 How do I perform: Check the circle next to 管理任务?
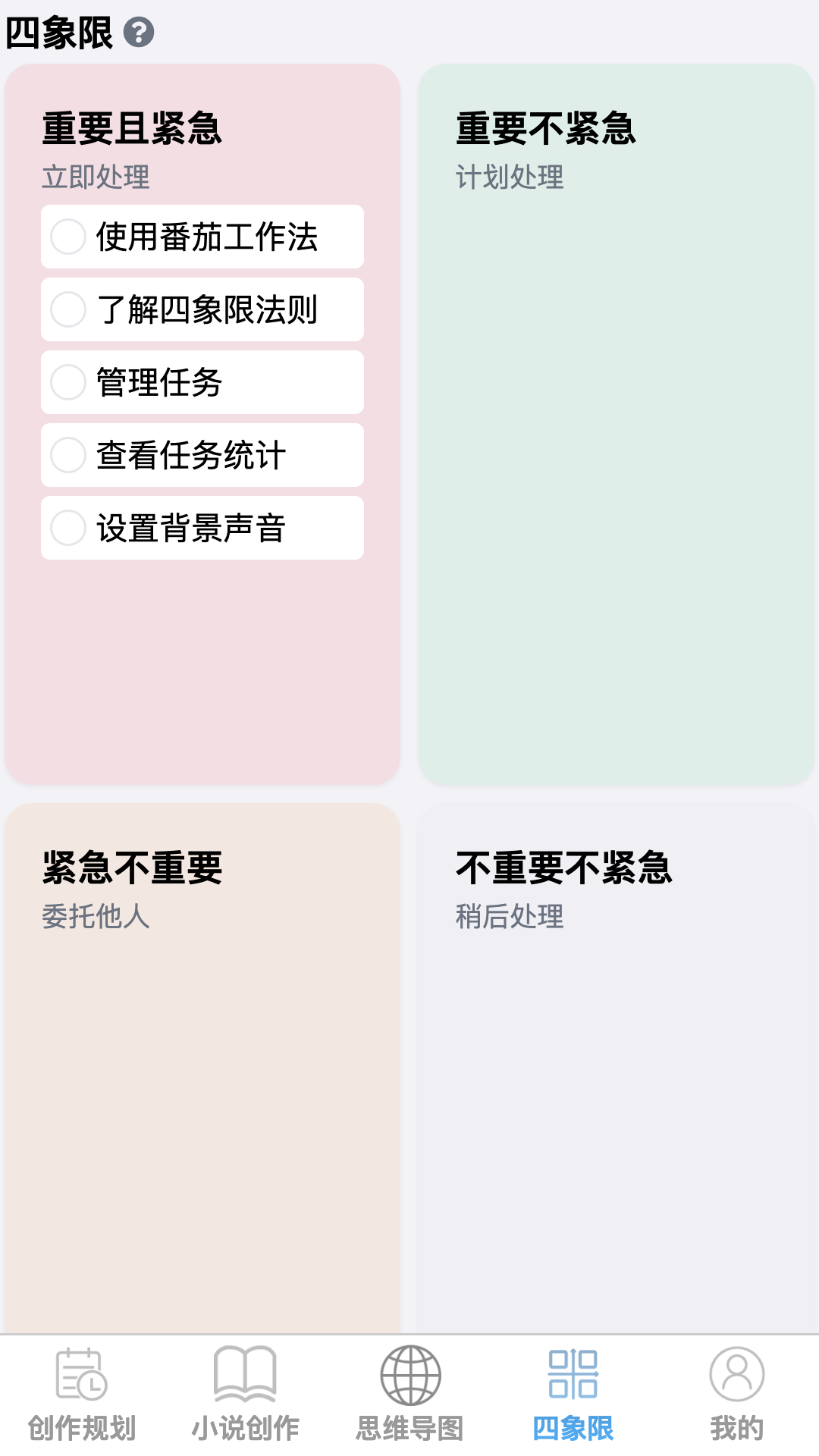point(69,382)
